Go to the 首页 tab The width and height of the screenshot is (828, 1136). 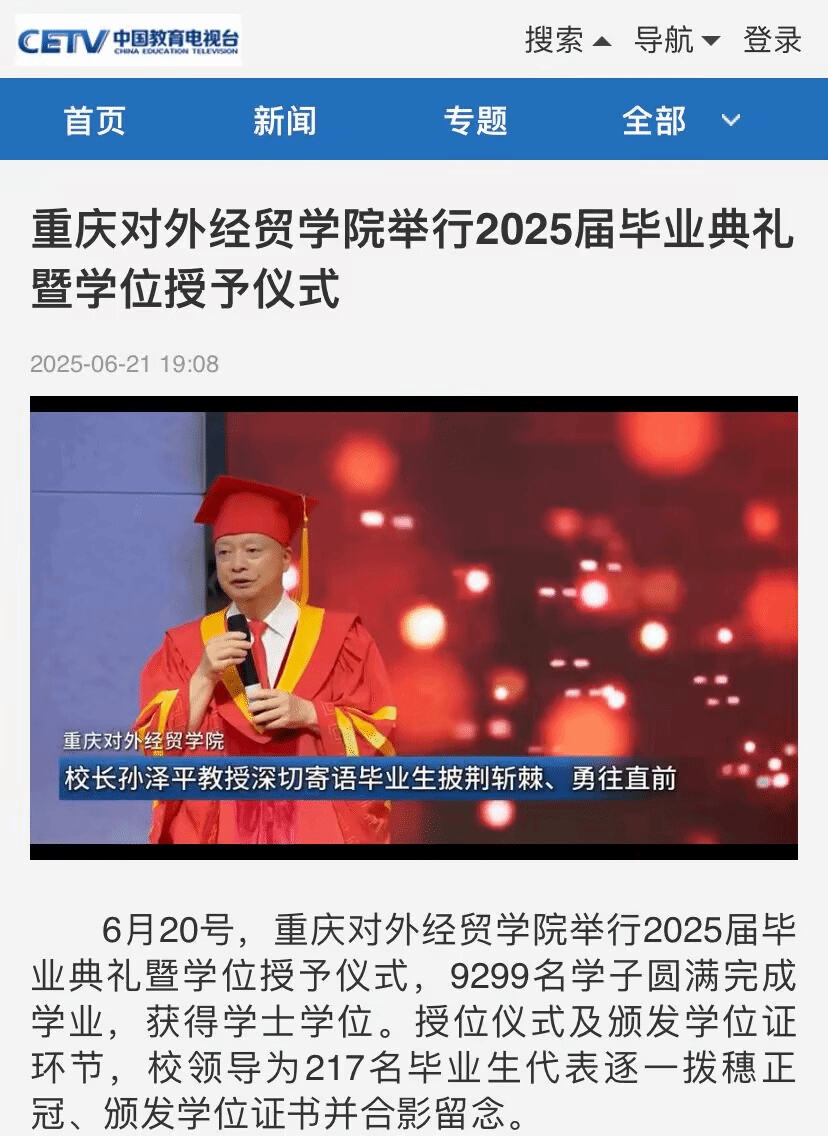click(x=95, y=121)
